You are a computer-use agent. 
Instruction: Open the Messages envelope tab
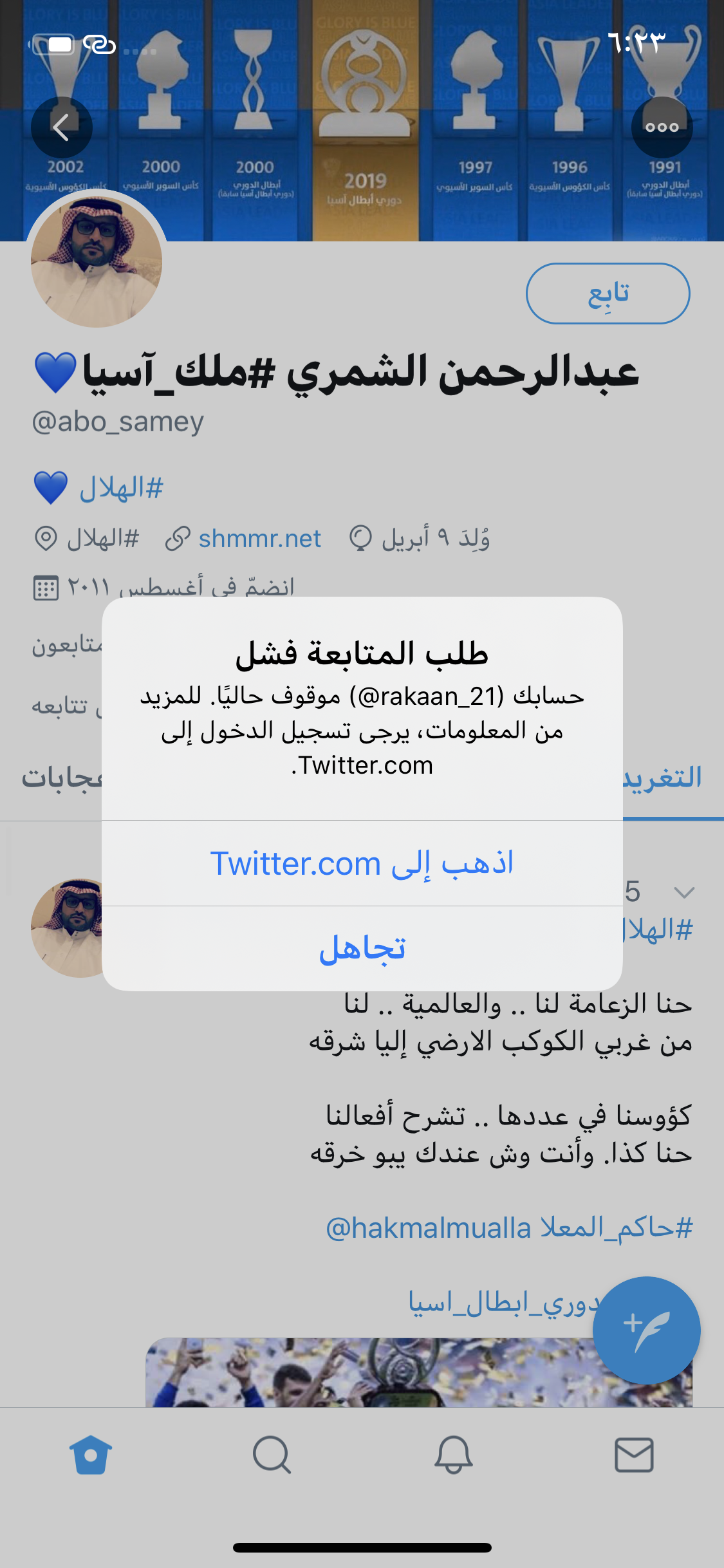(x=634, y=1455)
